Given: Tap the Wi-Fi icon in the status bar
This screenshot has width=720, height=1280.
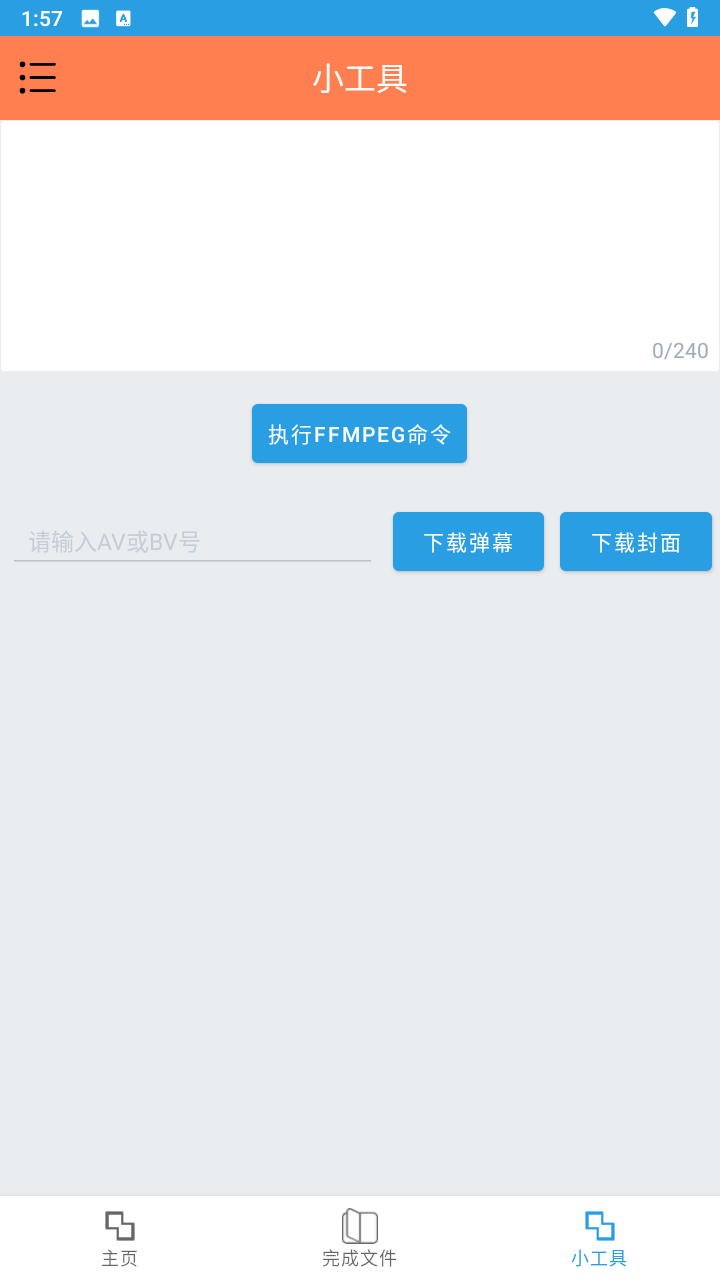Looking at the screenshot, I should pos(662,17).
